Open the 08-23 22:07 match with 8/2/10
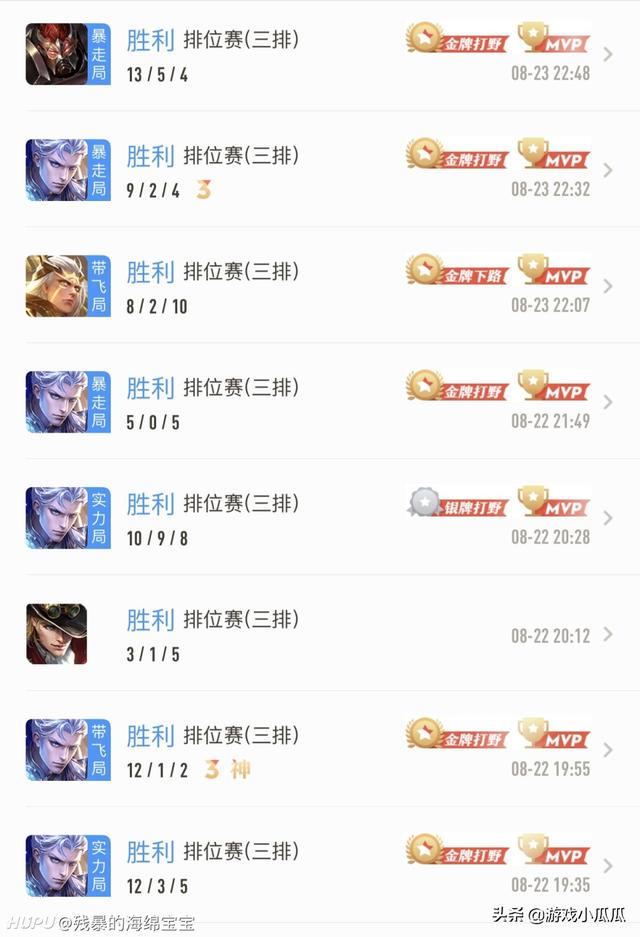The image size is (640, 937). pyautogui.click(x=320, y=287)
